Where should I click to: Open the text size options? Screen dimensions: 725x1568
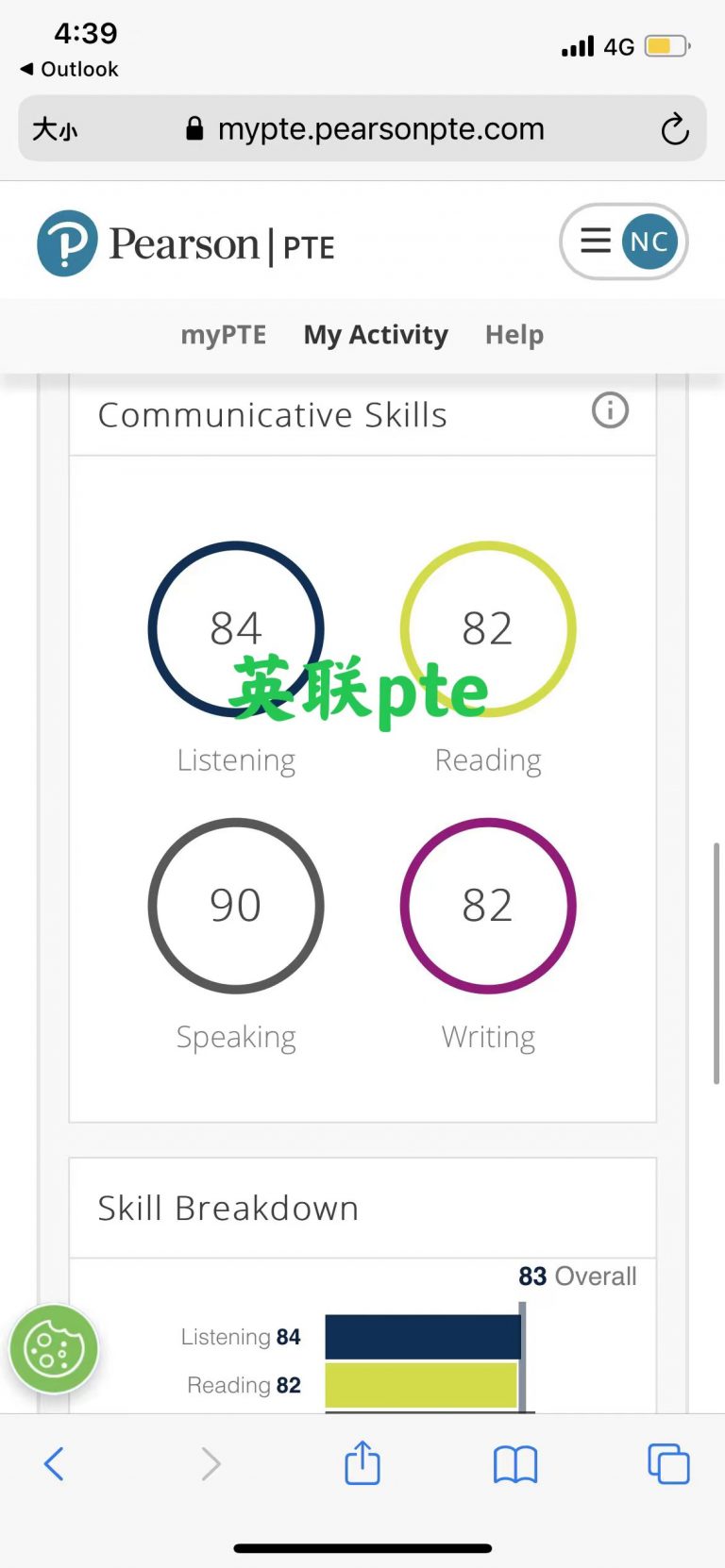pos(55,129)
